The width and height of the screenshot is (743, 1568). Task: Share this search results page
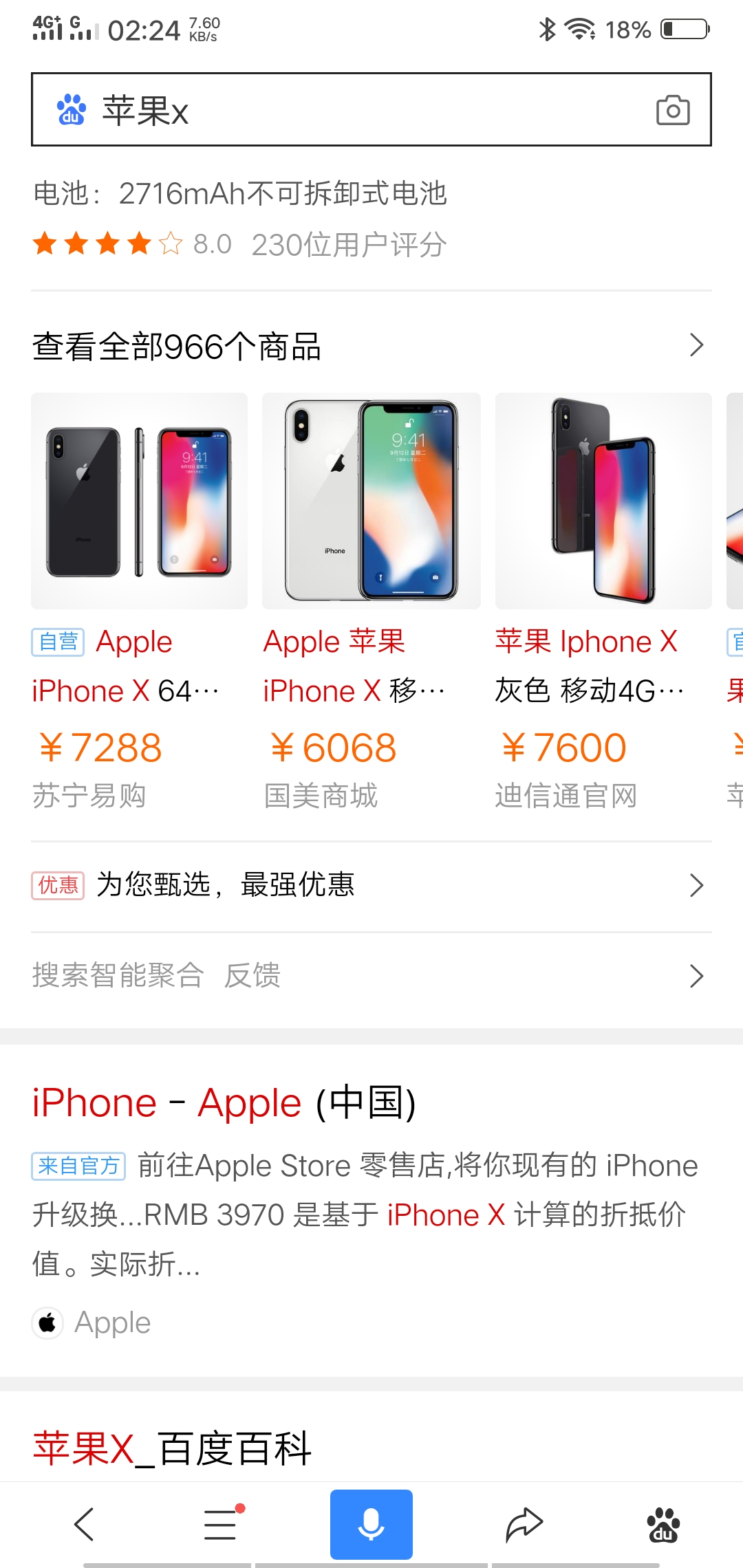pyautogui.click(x=524, y=1525)
